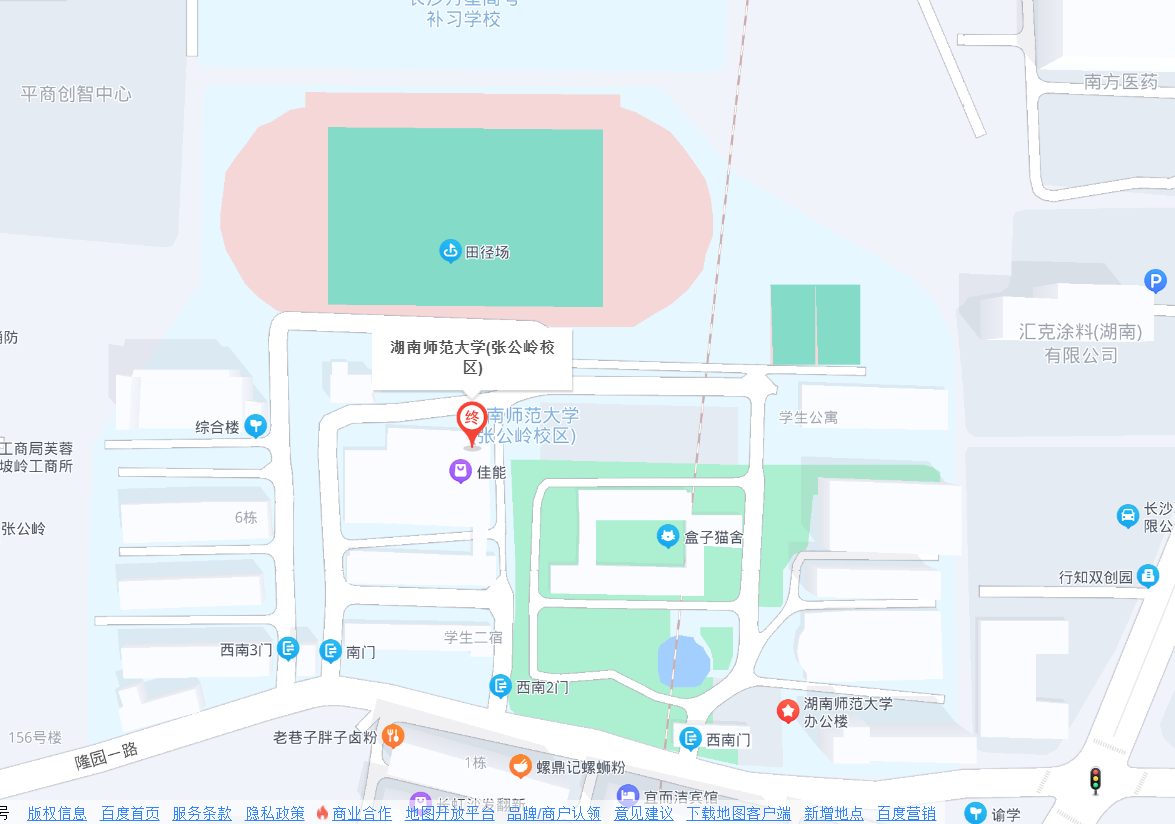Select the 湖南师范大学办公楼 star marker

pyautogui.click(x=788, y=711)
